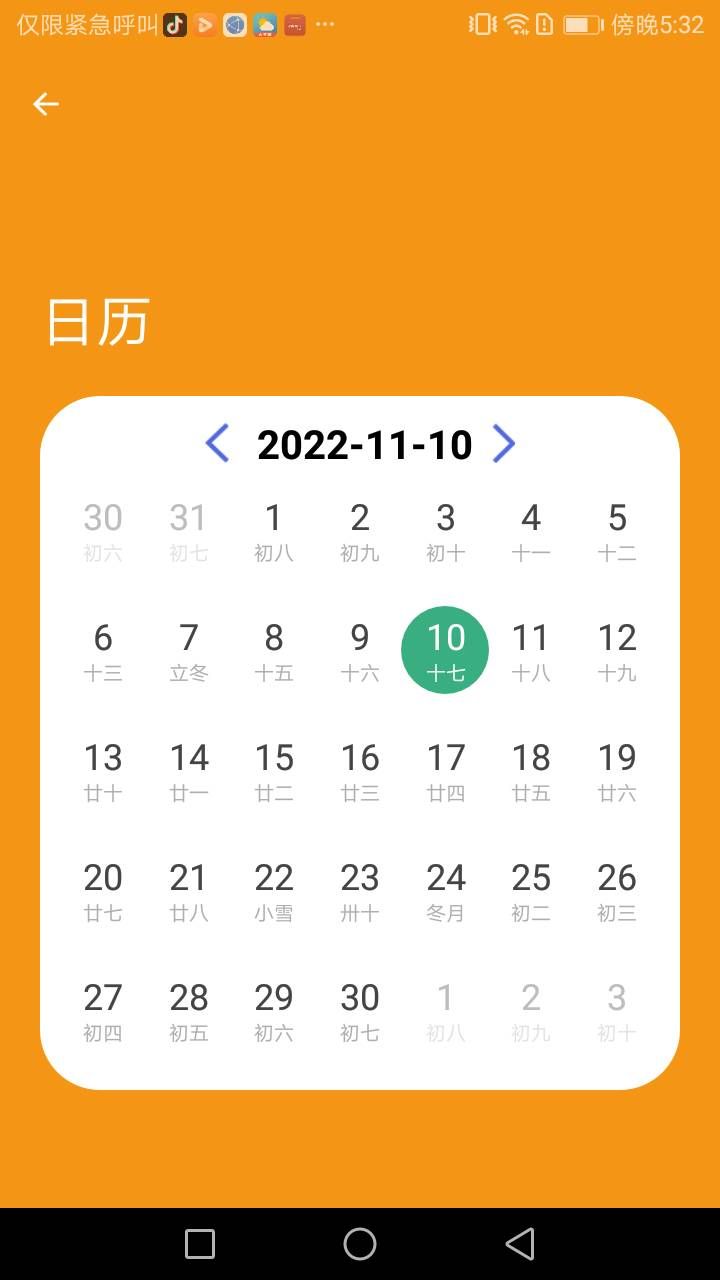The image size is (720, 1280).
Task: Select November 22 marked 小雪
Action: tap(273, 890)
